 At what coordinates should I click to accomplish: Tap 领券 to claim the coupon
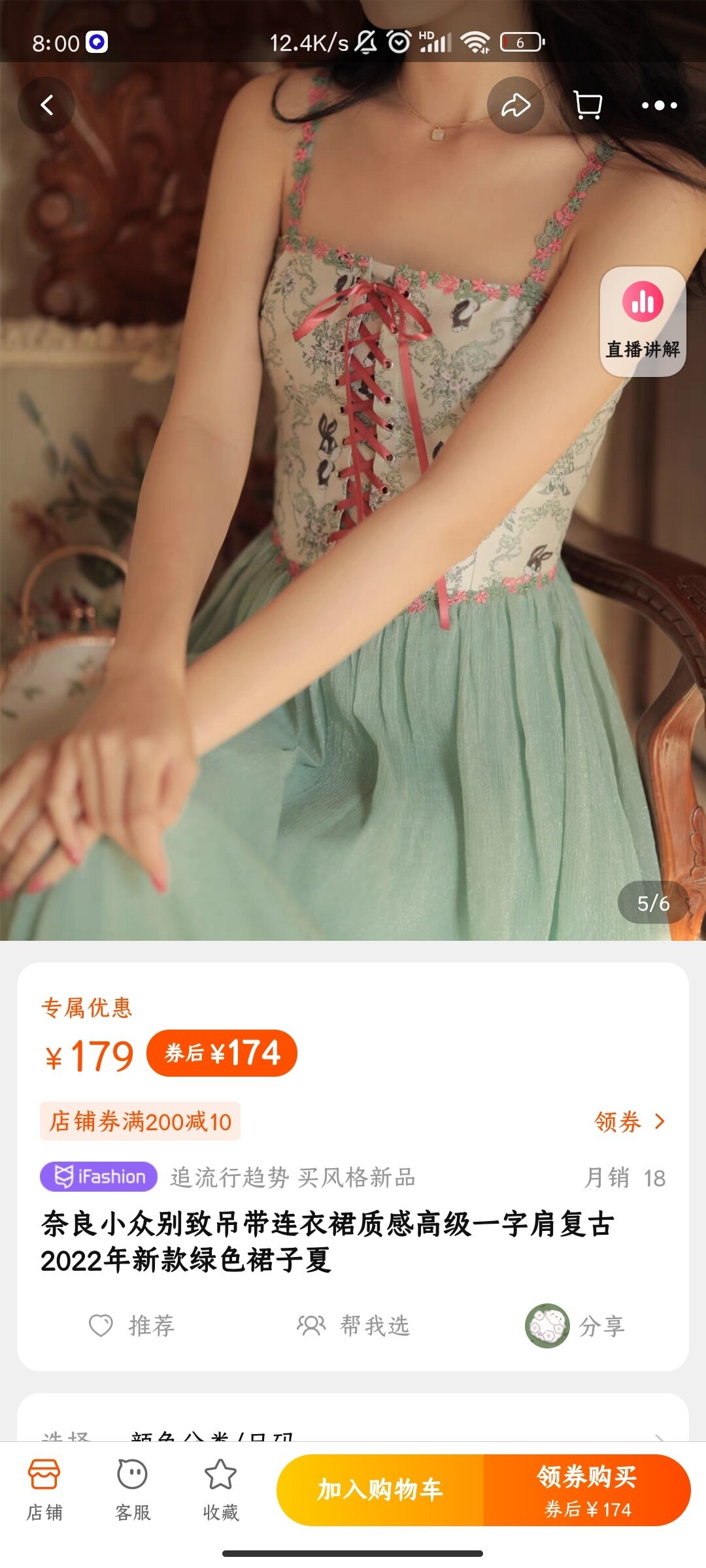point(629,1122)
